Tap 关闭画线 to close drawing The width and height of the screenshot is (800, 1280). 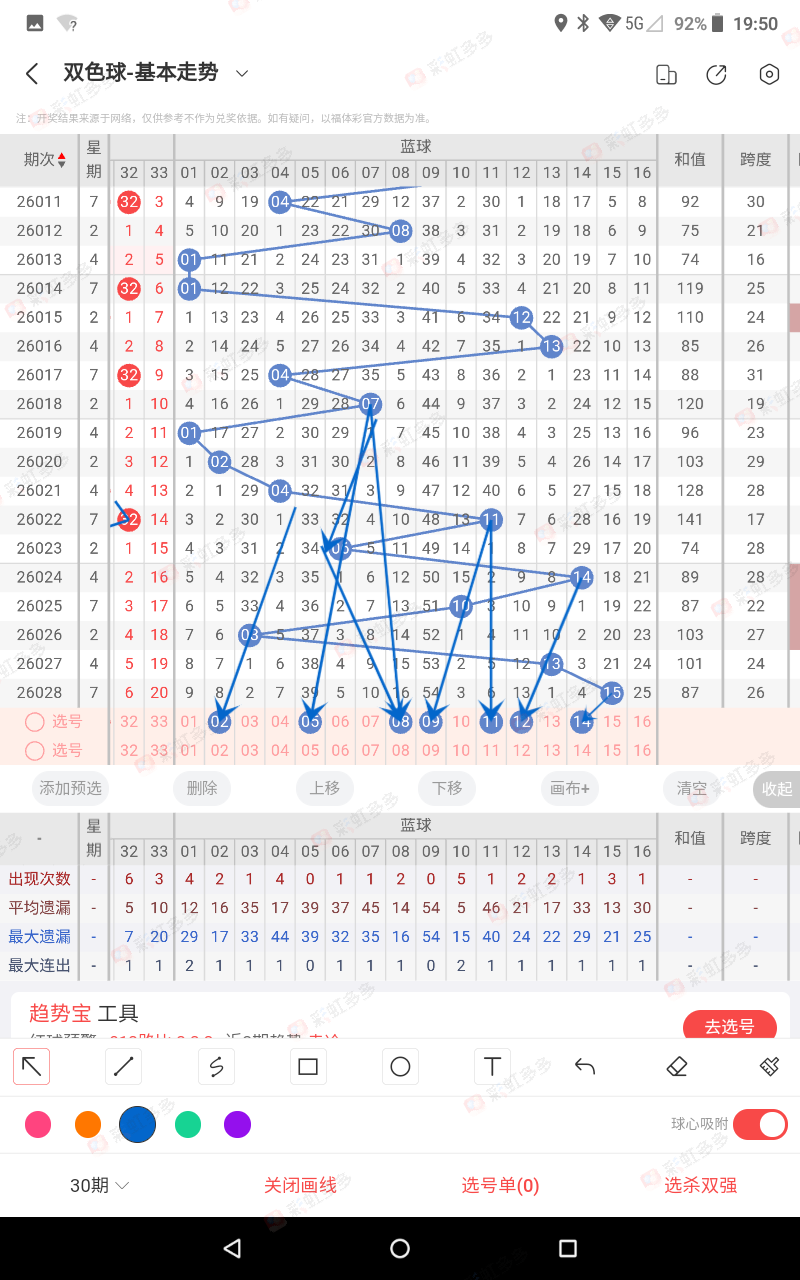click(300, 1186)
